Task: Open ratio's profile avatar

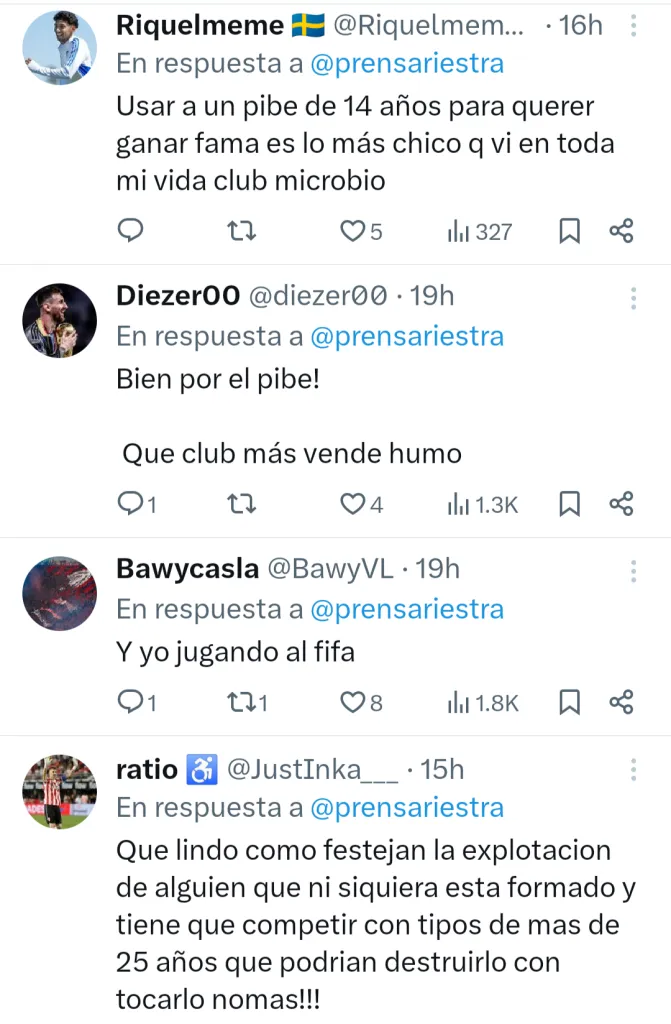Action: [x=59, y=792]
